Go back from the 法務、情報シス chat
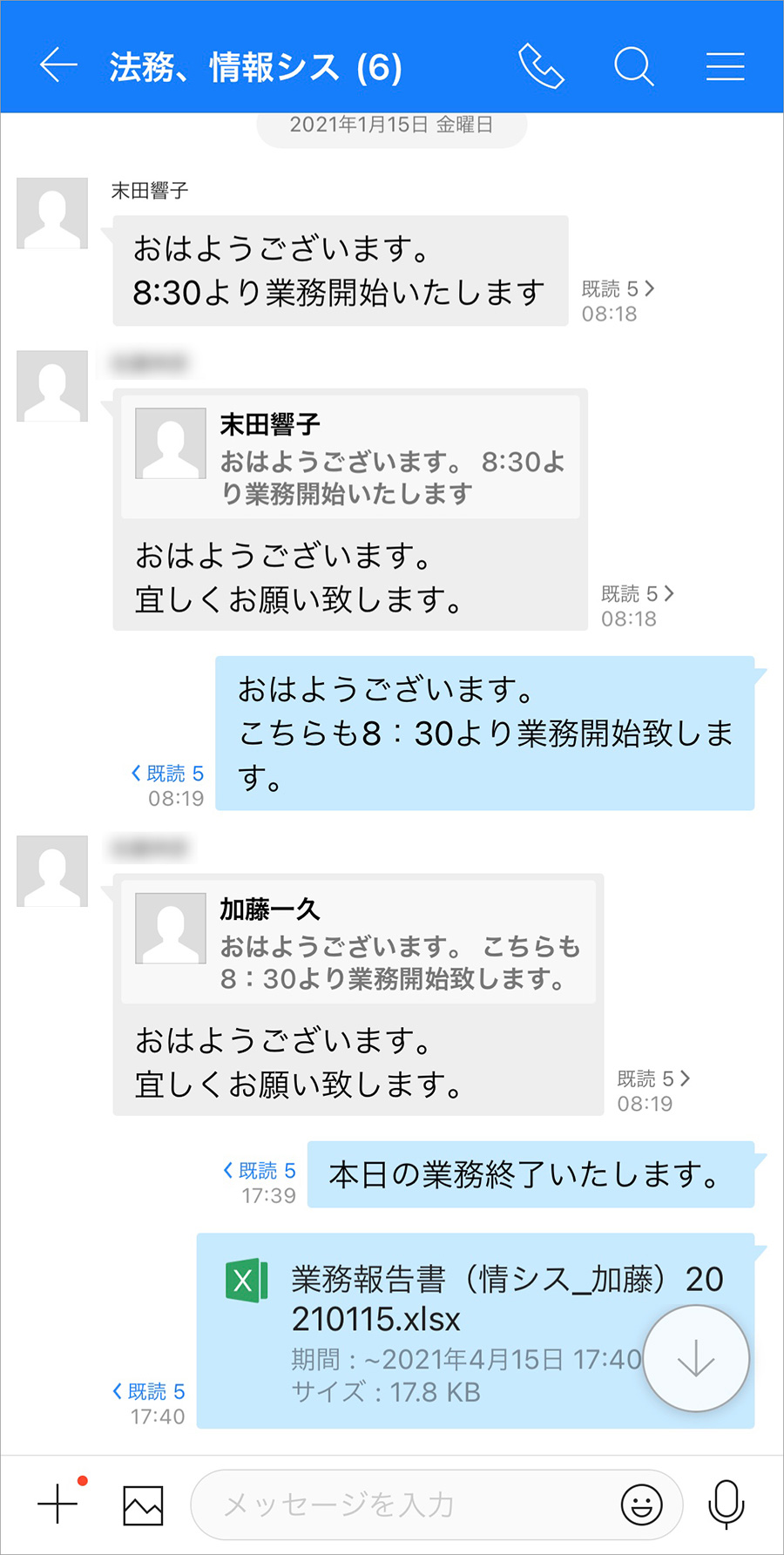This screenshot has height=1555, width=784. point(58,66)
